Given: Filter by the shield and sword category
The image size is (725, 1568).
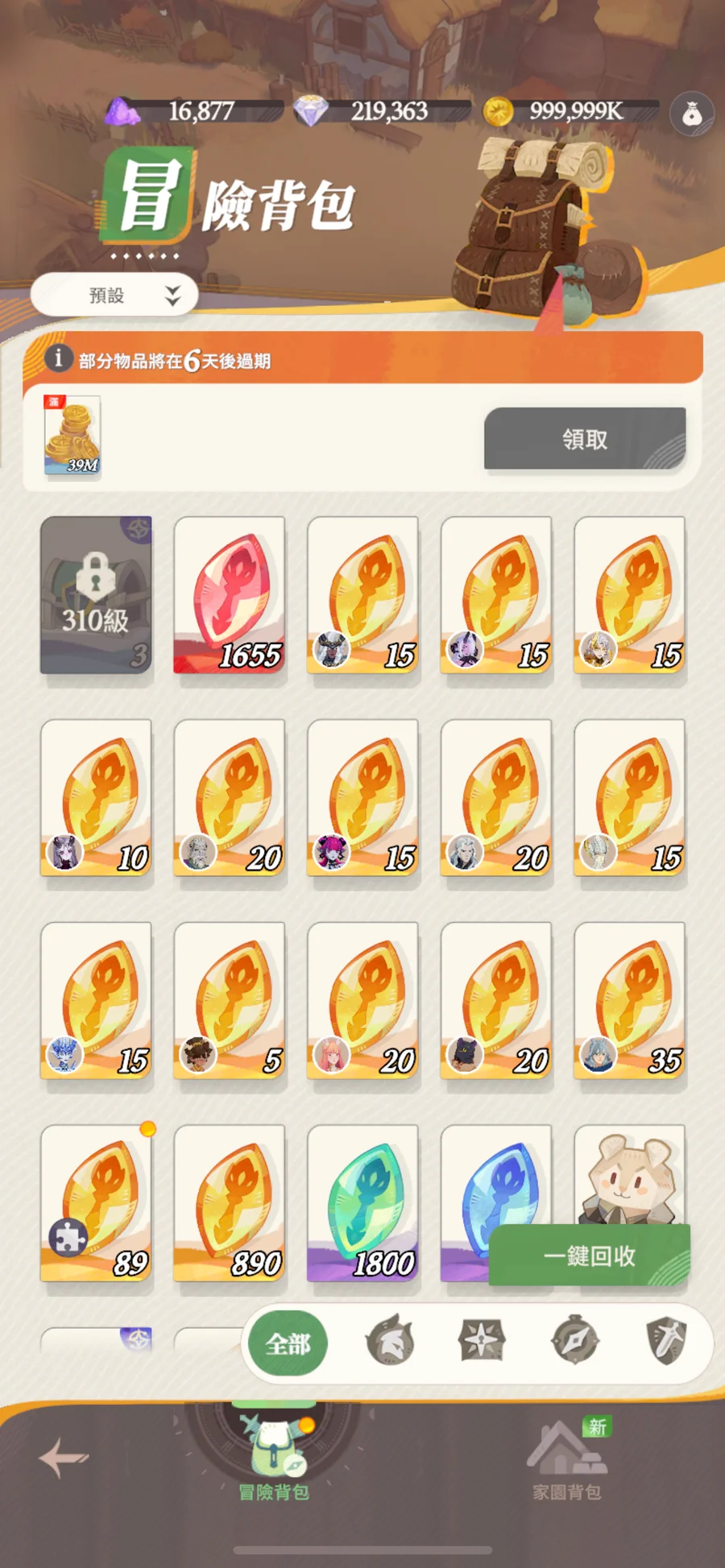Looking at the screenshot, I should tap(666, 1342).
